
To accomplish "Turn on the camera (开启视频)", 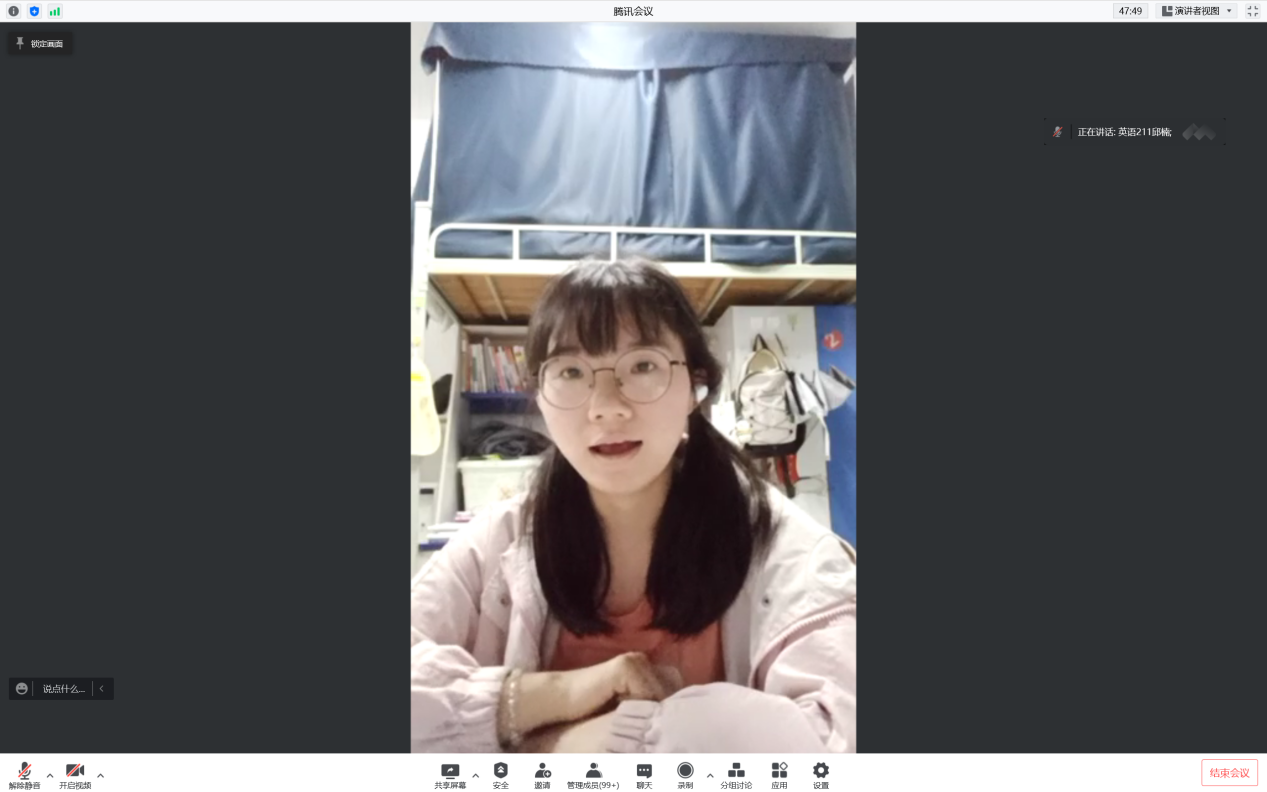I will (x=75, y=775).
